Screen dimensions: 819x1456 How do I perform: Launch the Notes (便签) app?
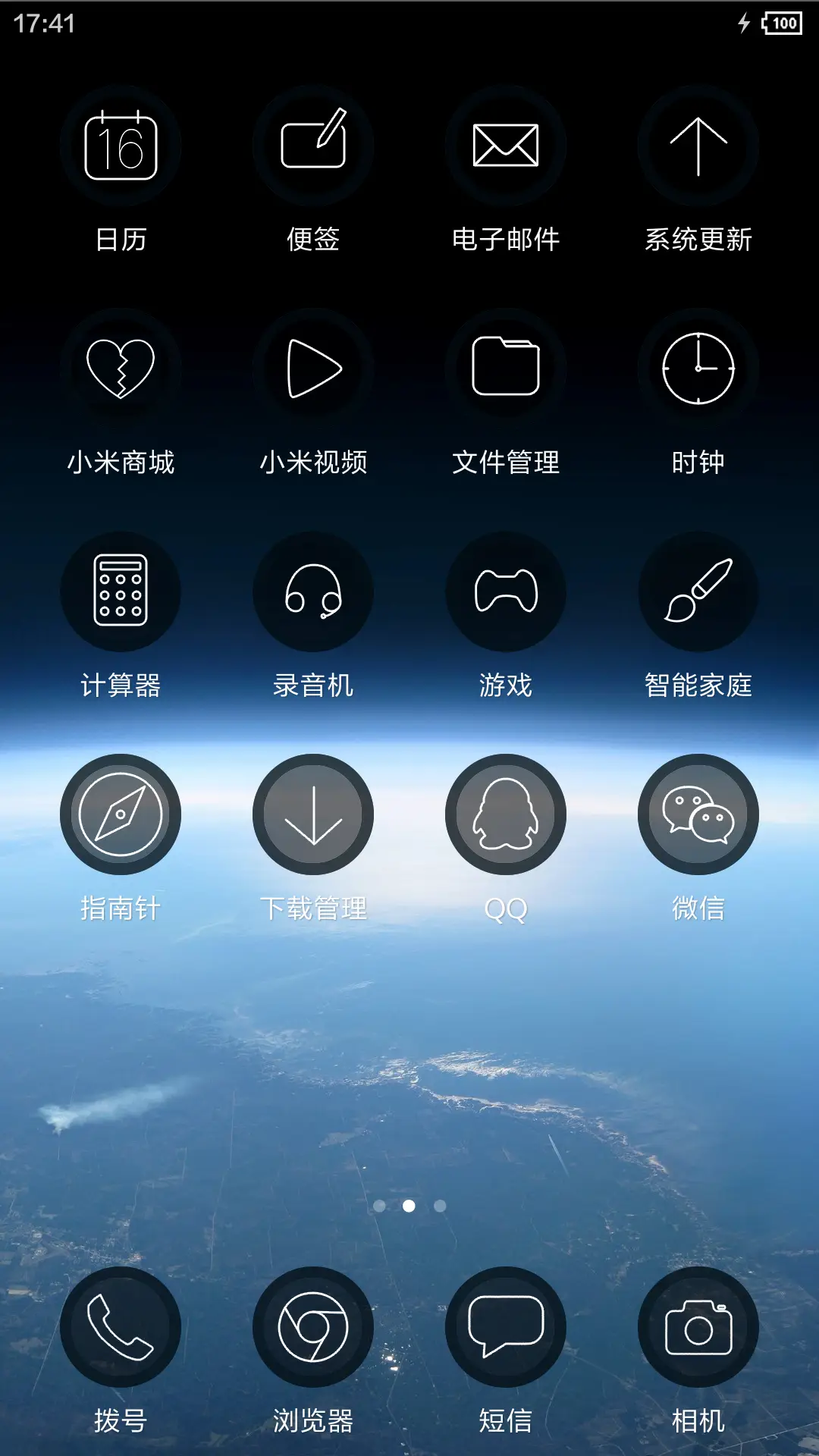pos(314,148)
